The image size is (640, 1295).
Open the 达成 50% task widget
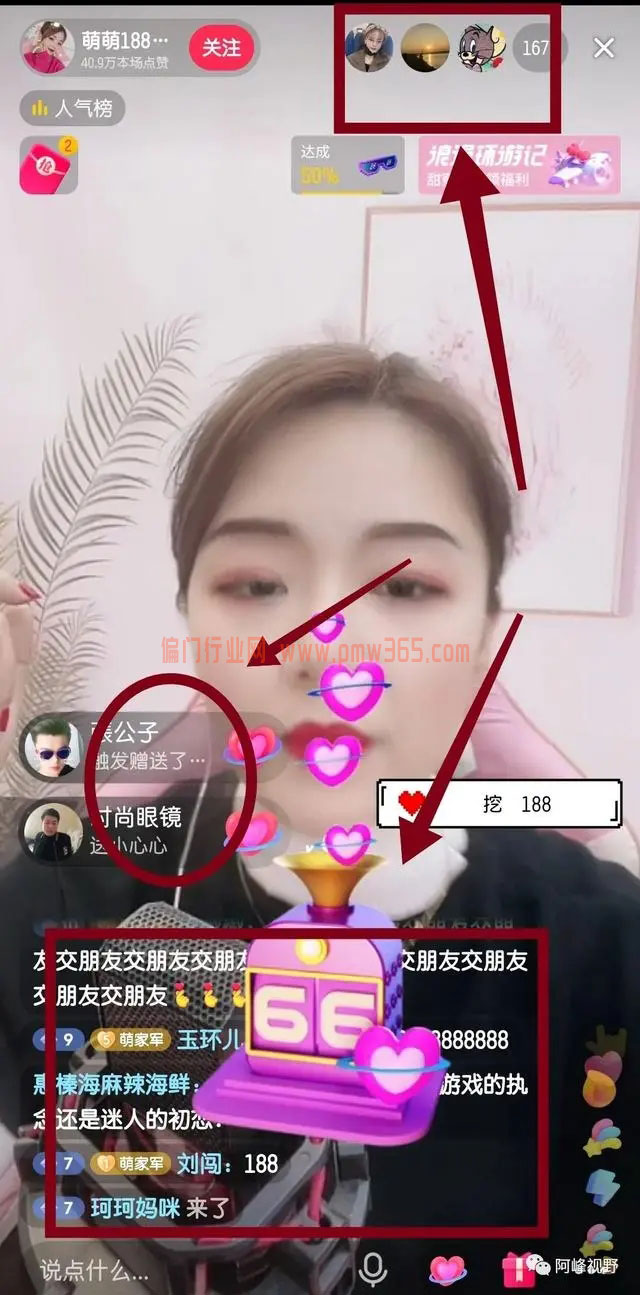pyautogui.click(x=347, y=165)
